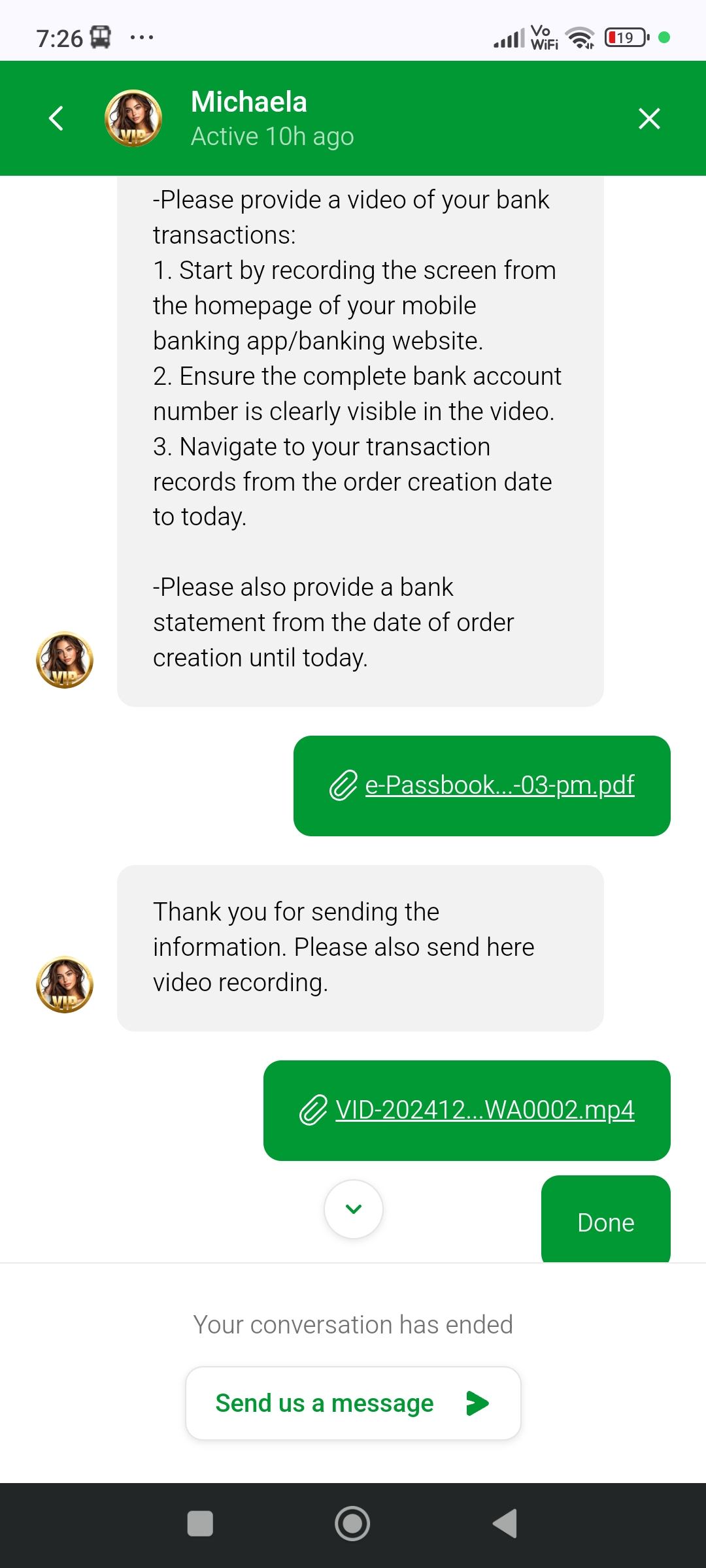706x1568 pixels.
Task: Open Michaela's profile picture in header
Action: (x=133, y=118)
